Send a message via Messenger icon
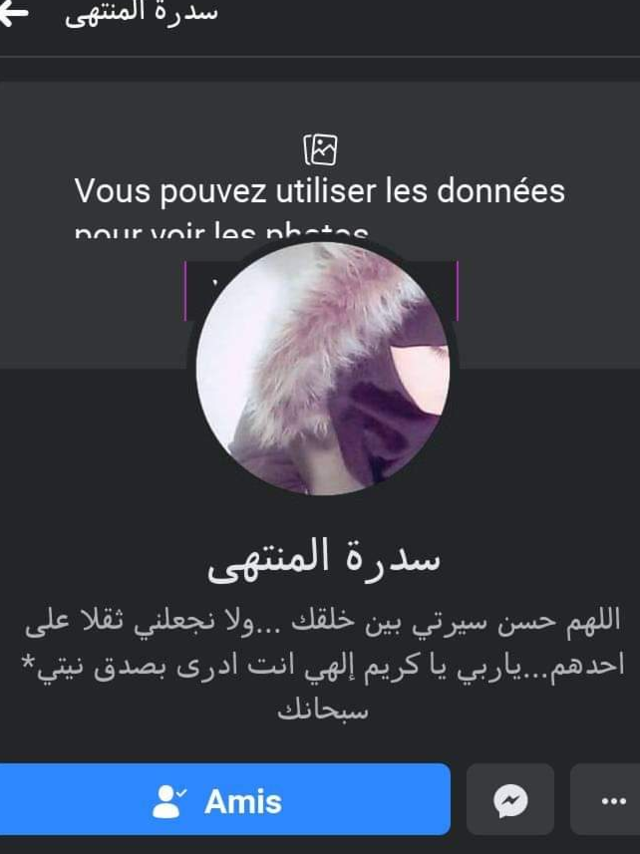The width and height of the screenshot is (640, 854). 510,800
